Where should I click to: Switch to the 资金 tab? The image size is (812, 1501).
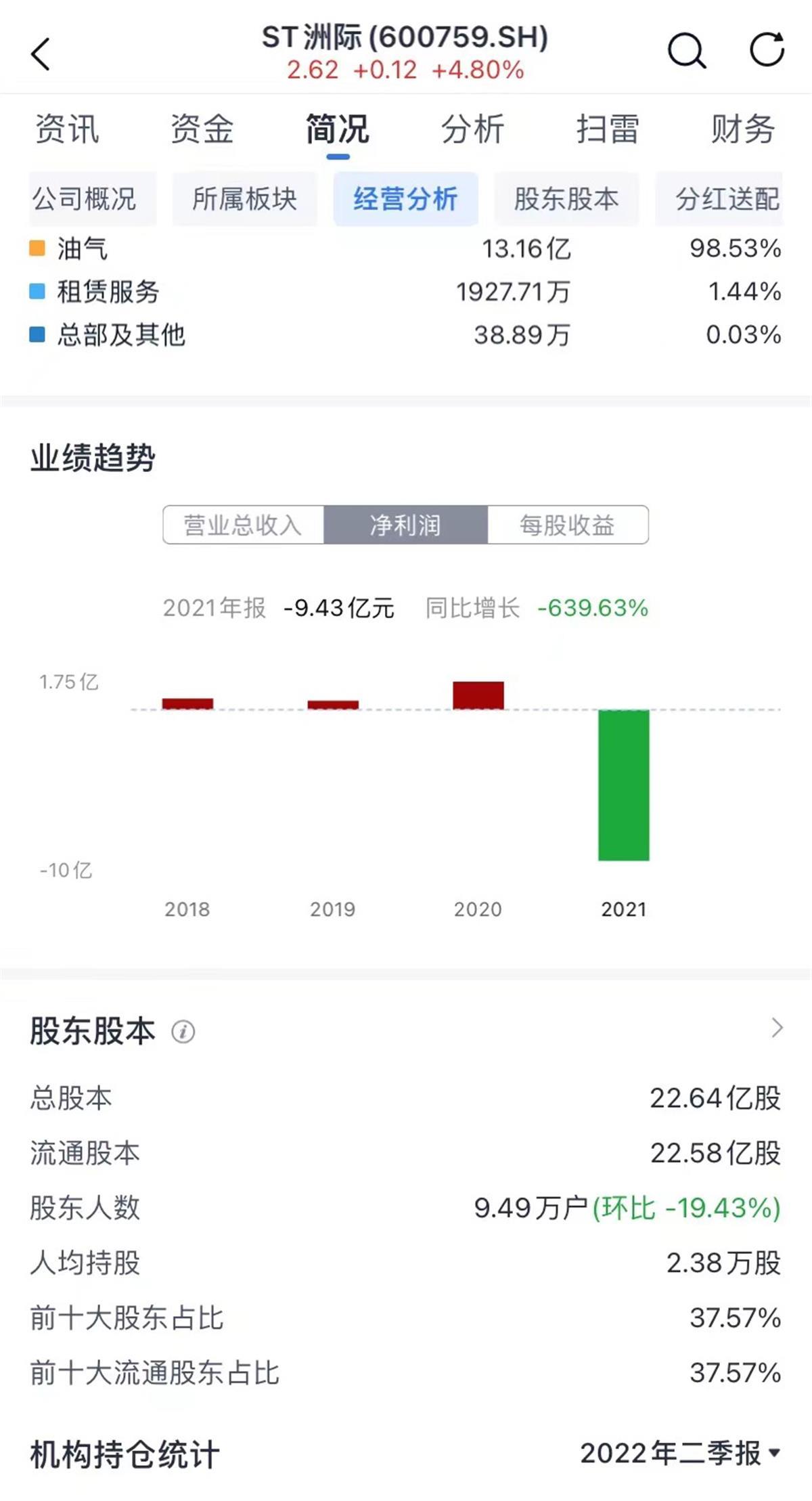[202, 129]
